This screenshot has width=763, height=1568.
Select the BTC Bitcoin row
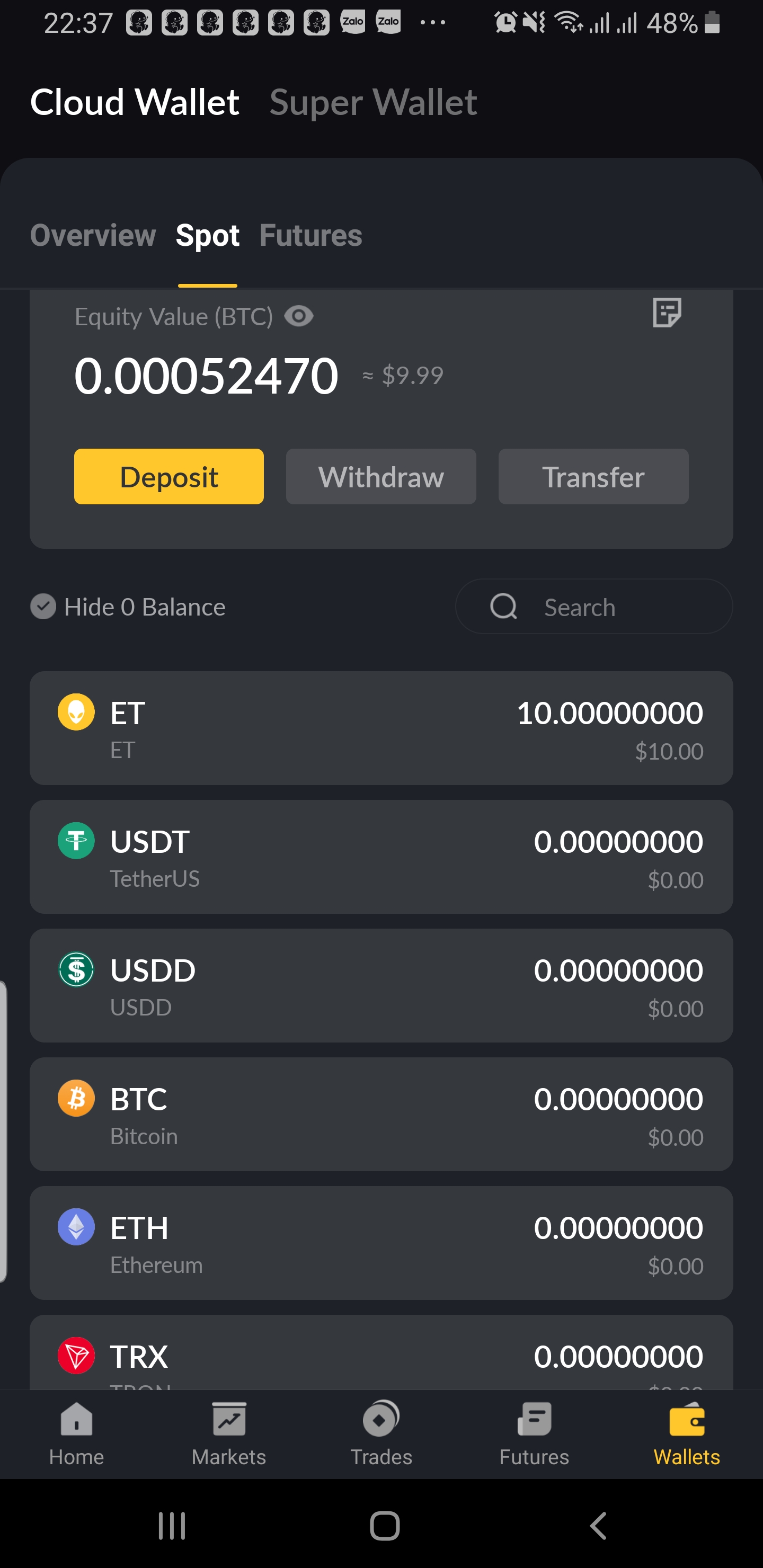coord(380,1114)
